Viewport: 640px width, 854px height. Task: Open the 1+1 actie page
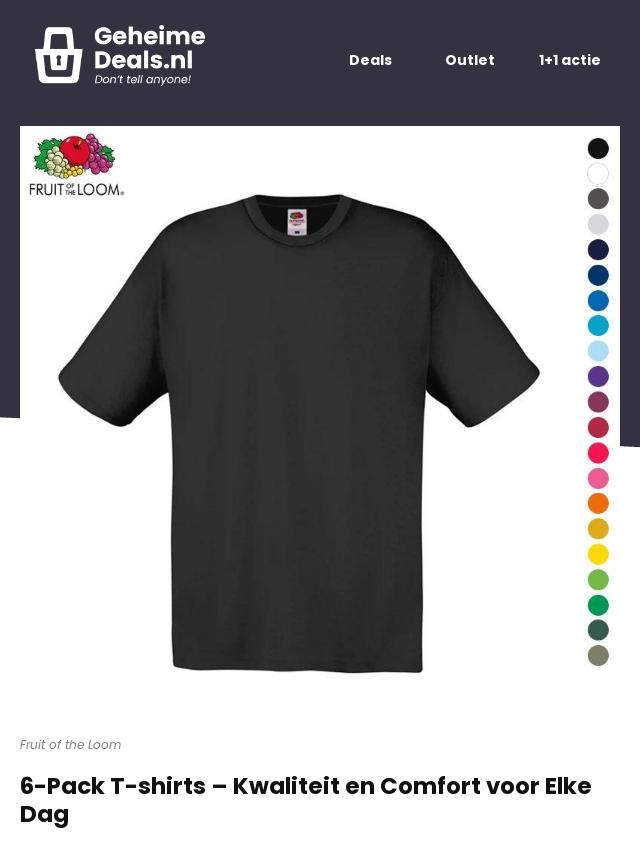pos(569,60)
